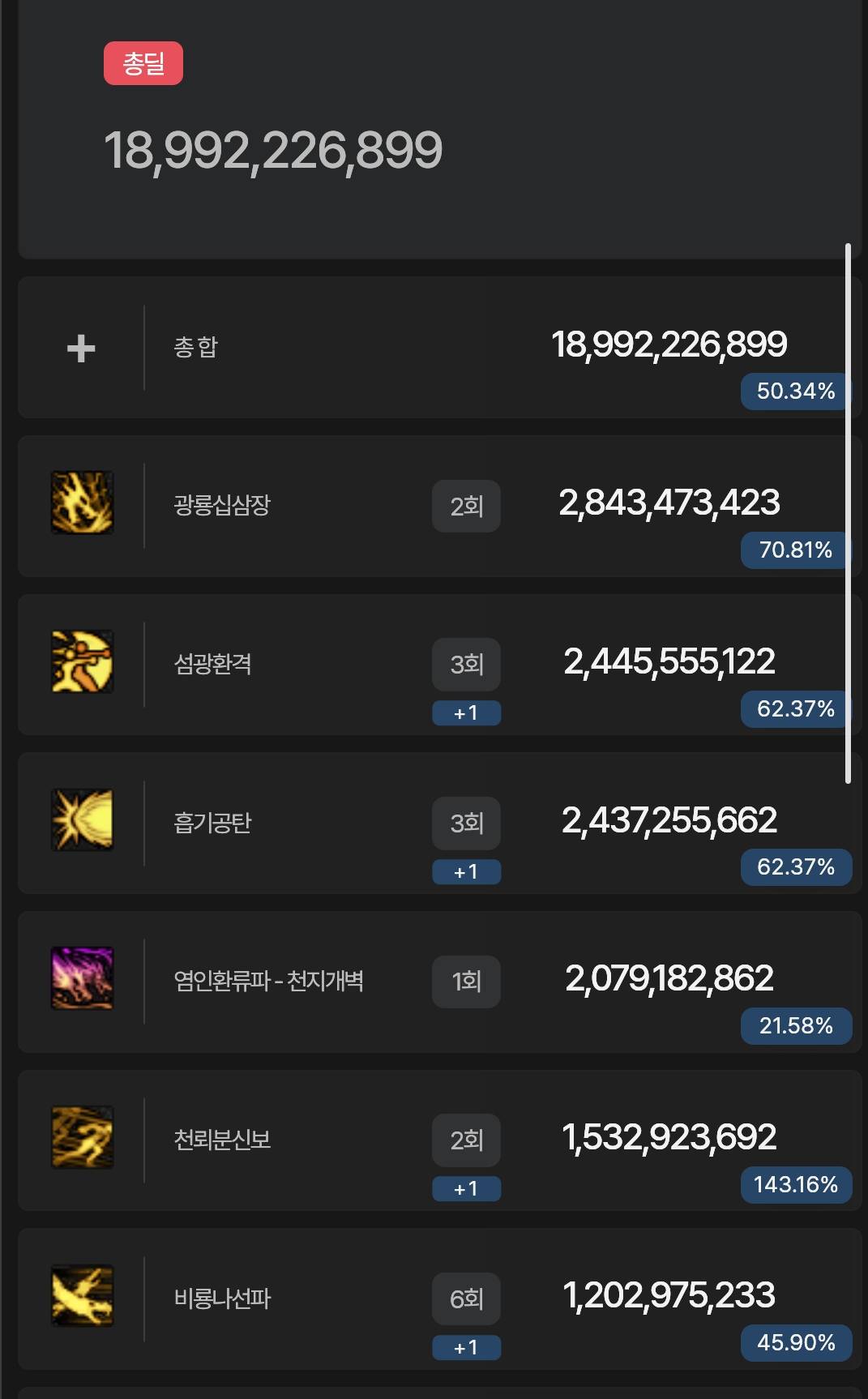Select the 염인환류파 - 천지개벽 skill row
868x1399 pixels.
[x=268, y=982]
